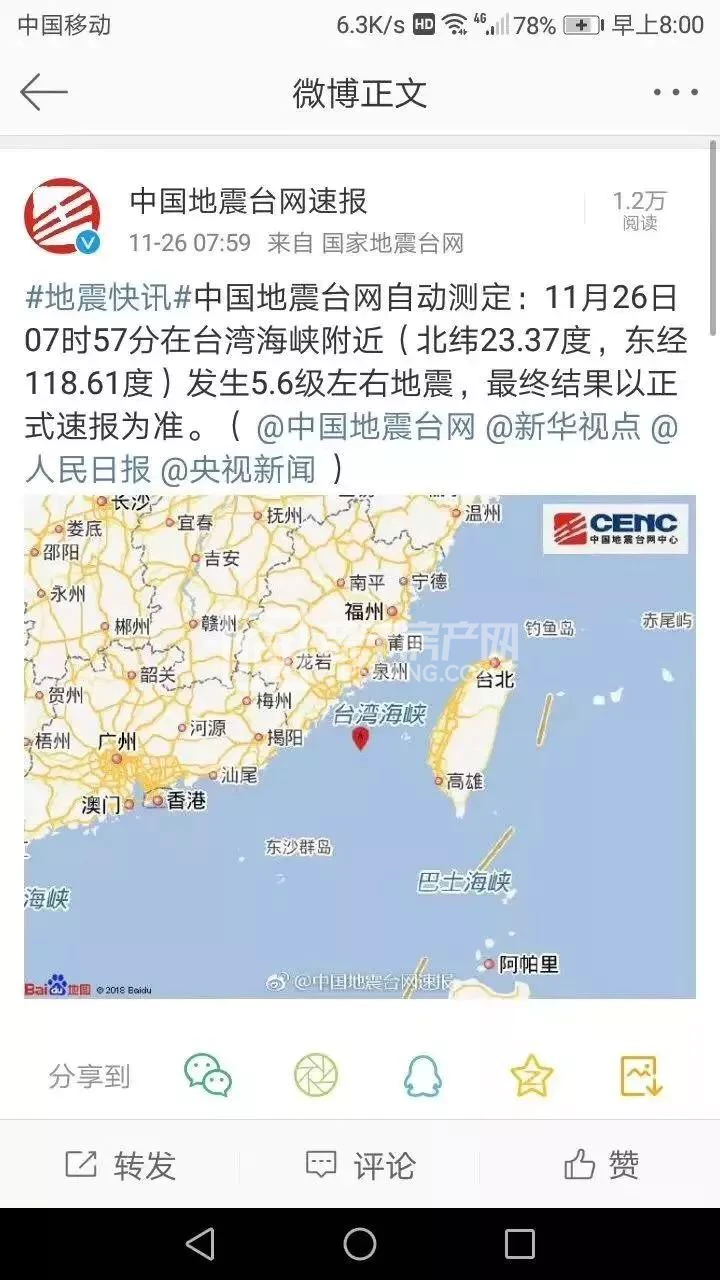Screen dimensions: 720x1280
Task: Open the #地震快讯# hashtag topic
Action: [x=108, y=298]
